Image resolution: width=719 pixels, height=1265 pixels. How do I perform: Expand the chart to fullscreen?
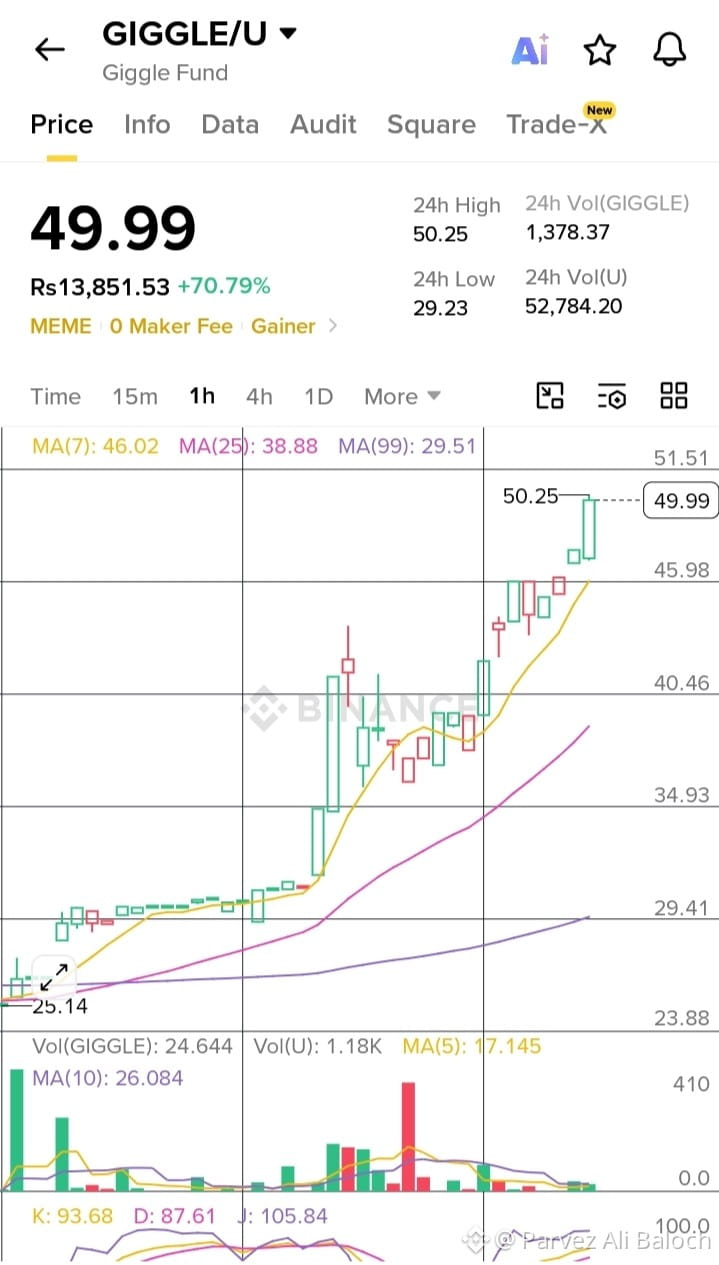54,977
